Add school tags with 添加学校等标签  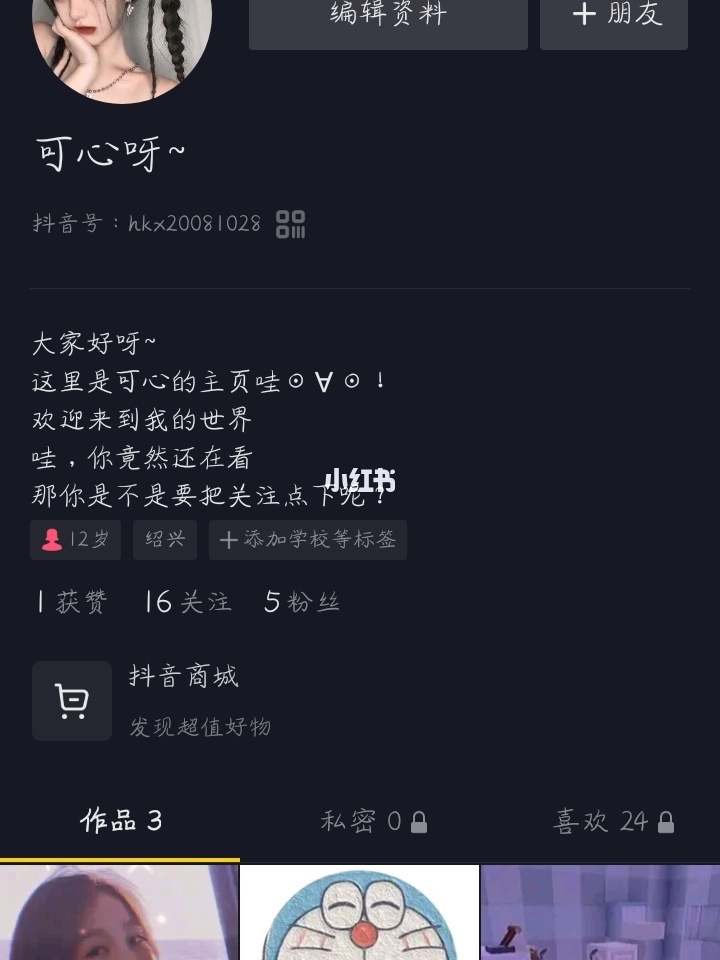308,540
